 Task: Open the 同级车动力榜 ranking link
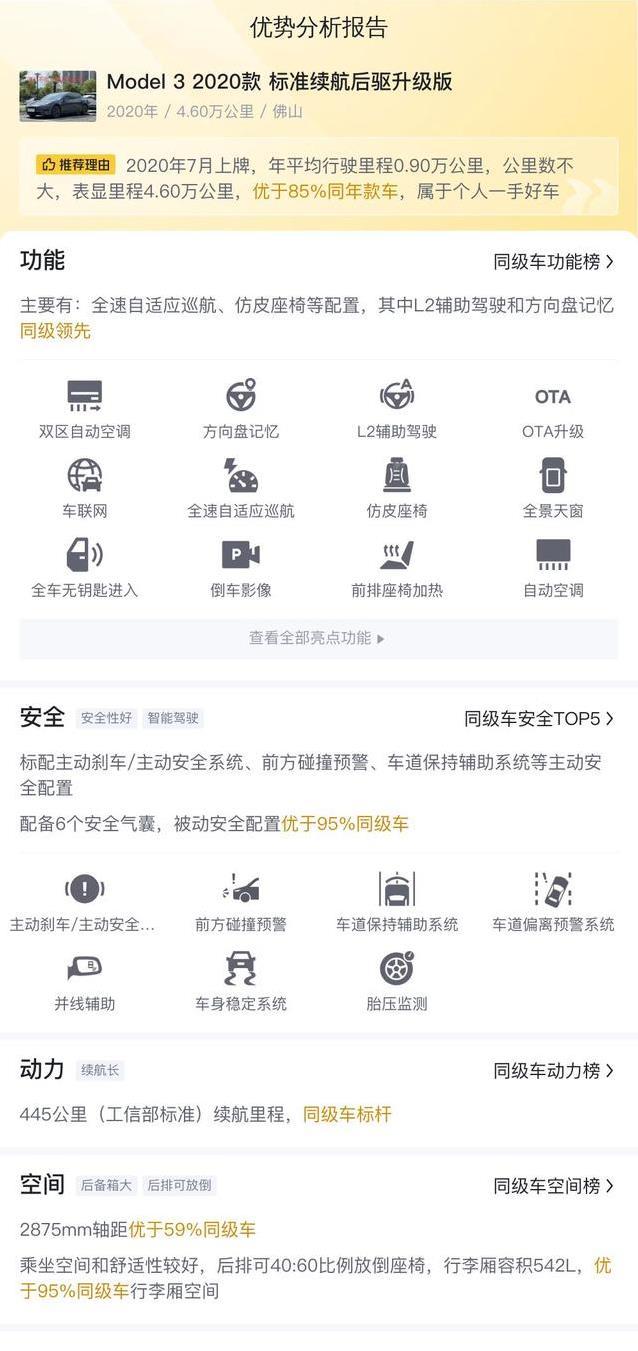(554, 1071)
